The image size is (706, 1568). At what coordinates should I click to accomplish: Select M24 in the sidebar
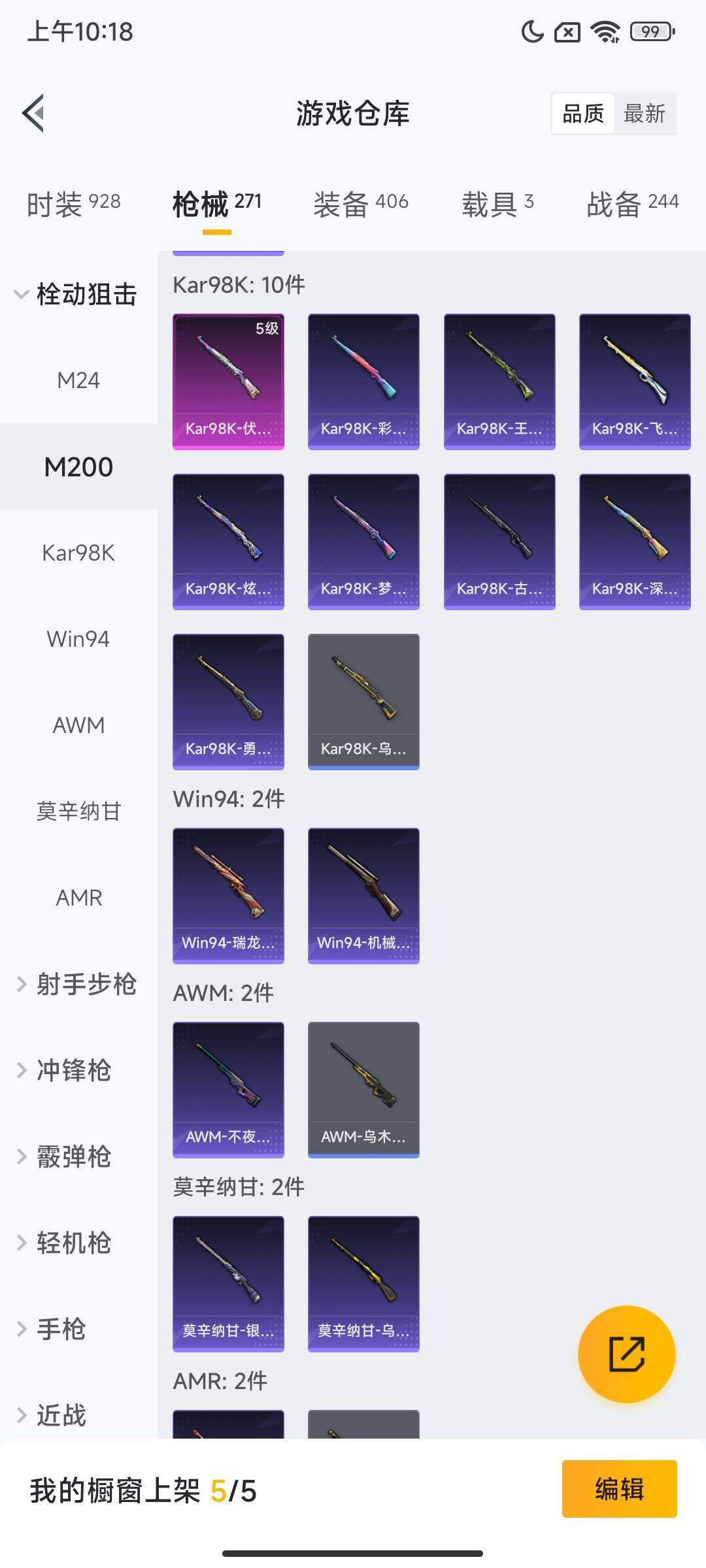tap(78, 380)
